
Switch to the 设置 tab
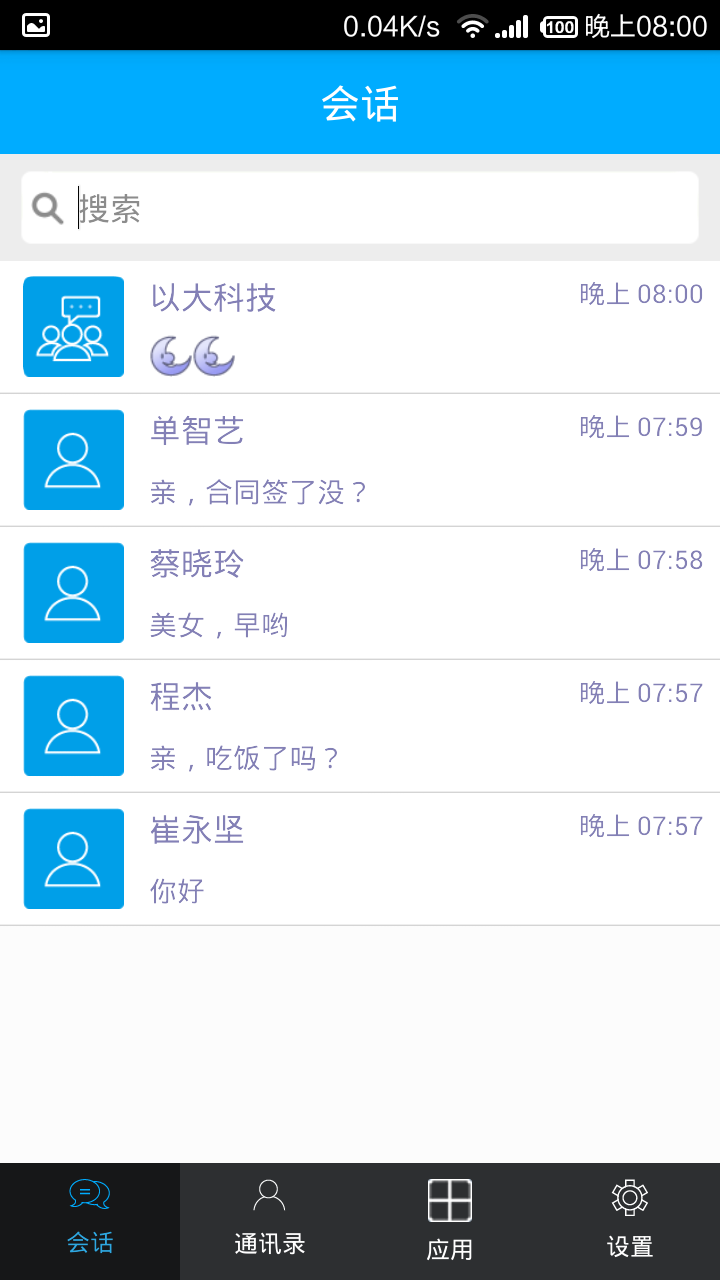click(630, 1220)
